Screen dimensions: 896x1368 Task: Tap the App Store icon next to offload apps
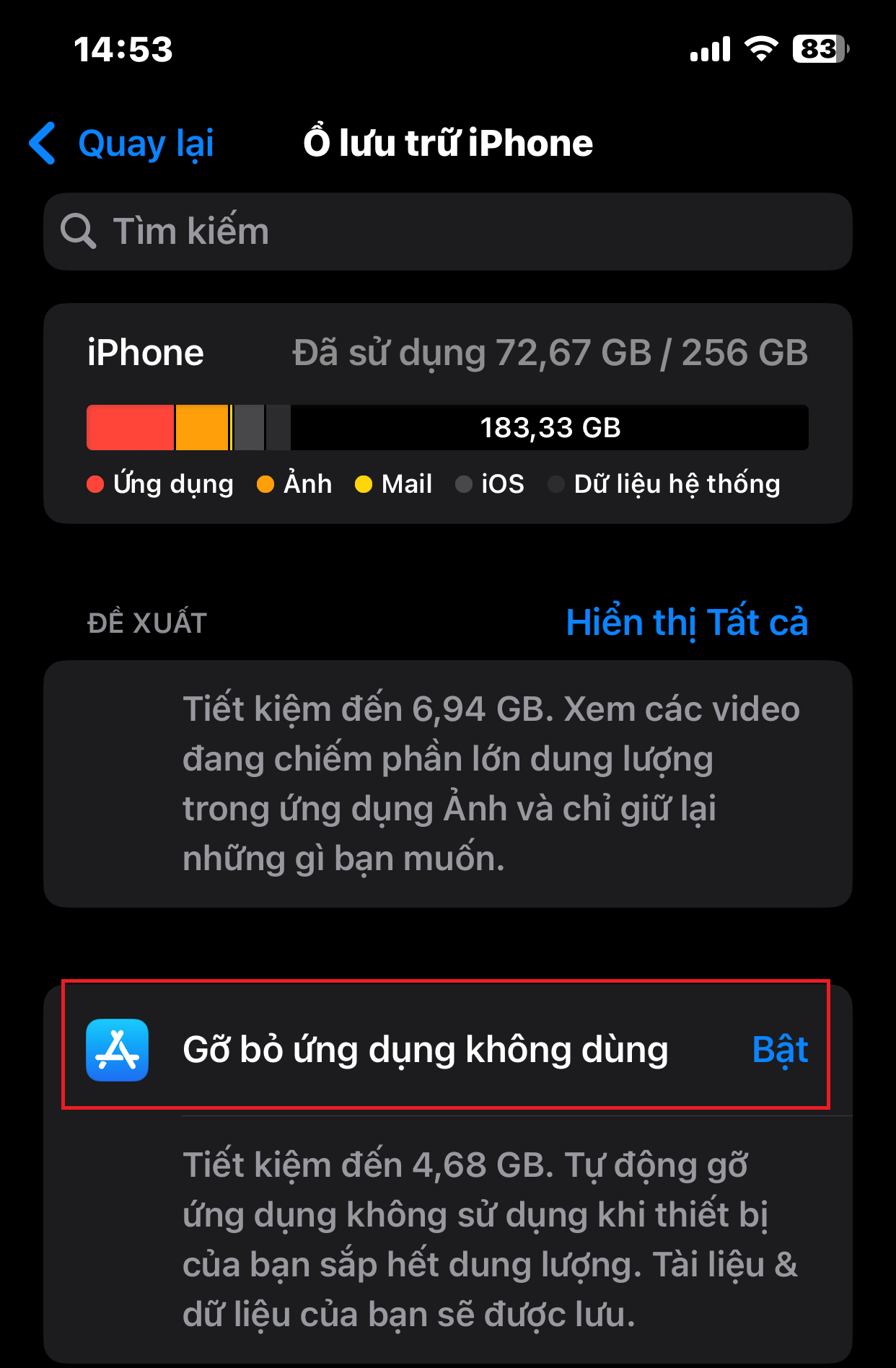point(118,1050)
